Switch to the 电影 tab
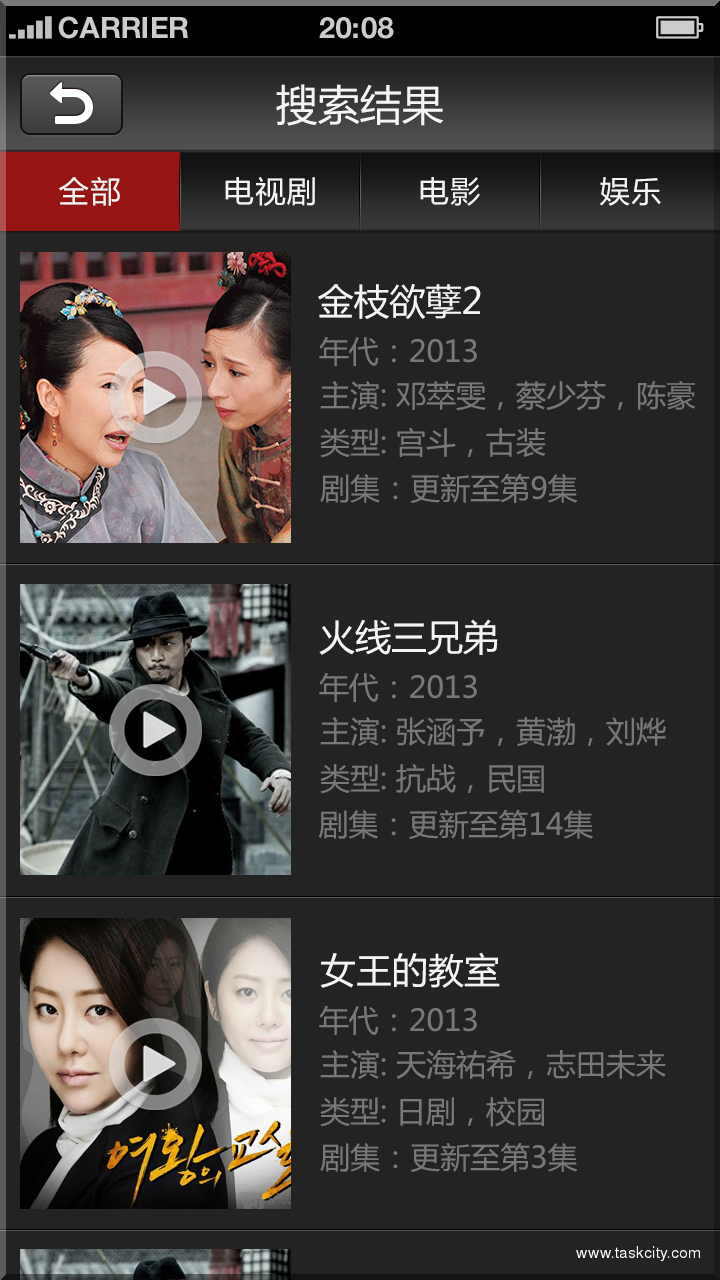This screenshot has height=1280, width=720. point(450,191)
